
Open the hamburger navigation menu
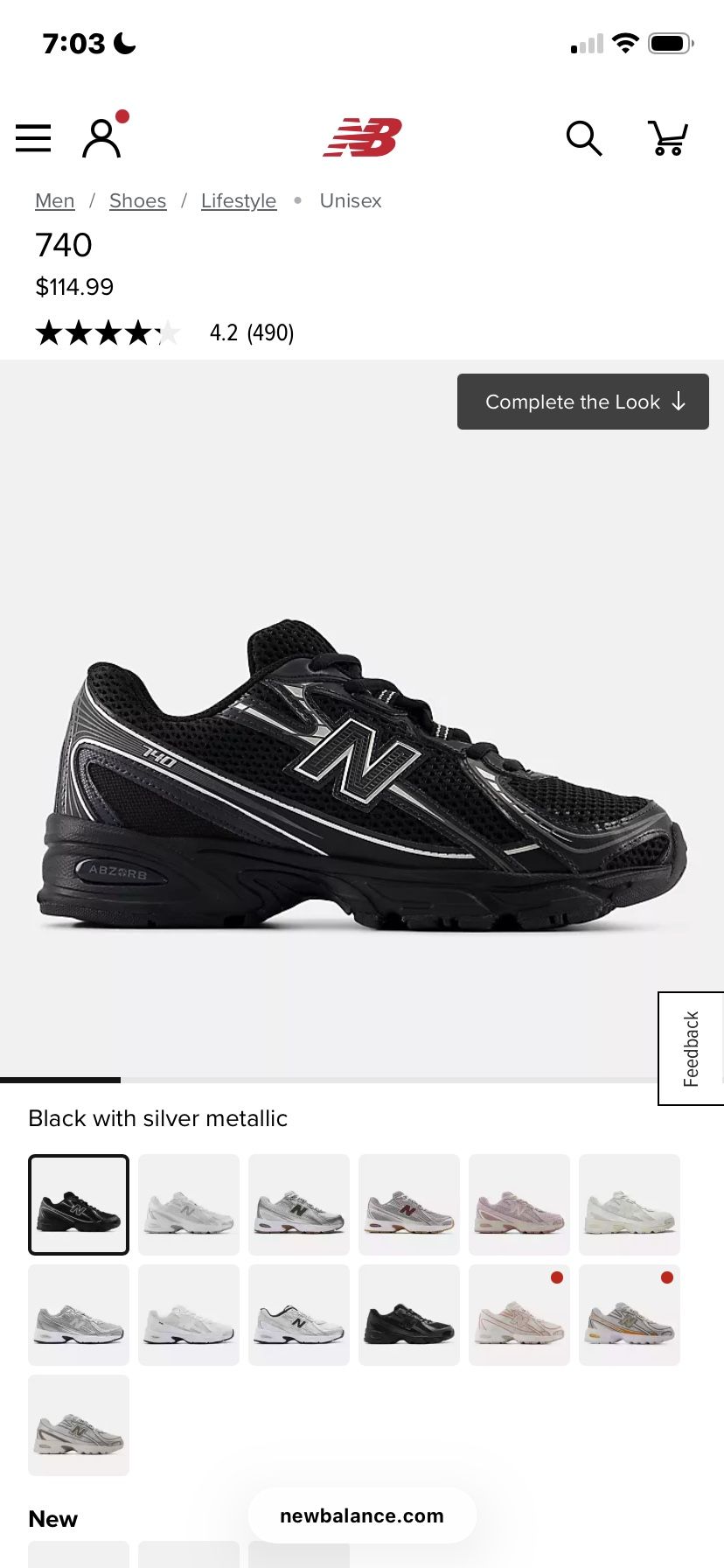(x=33, y=137)
